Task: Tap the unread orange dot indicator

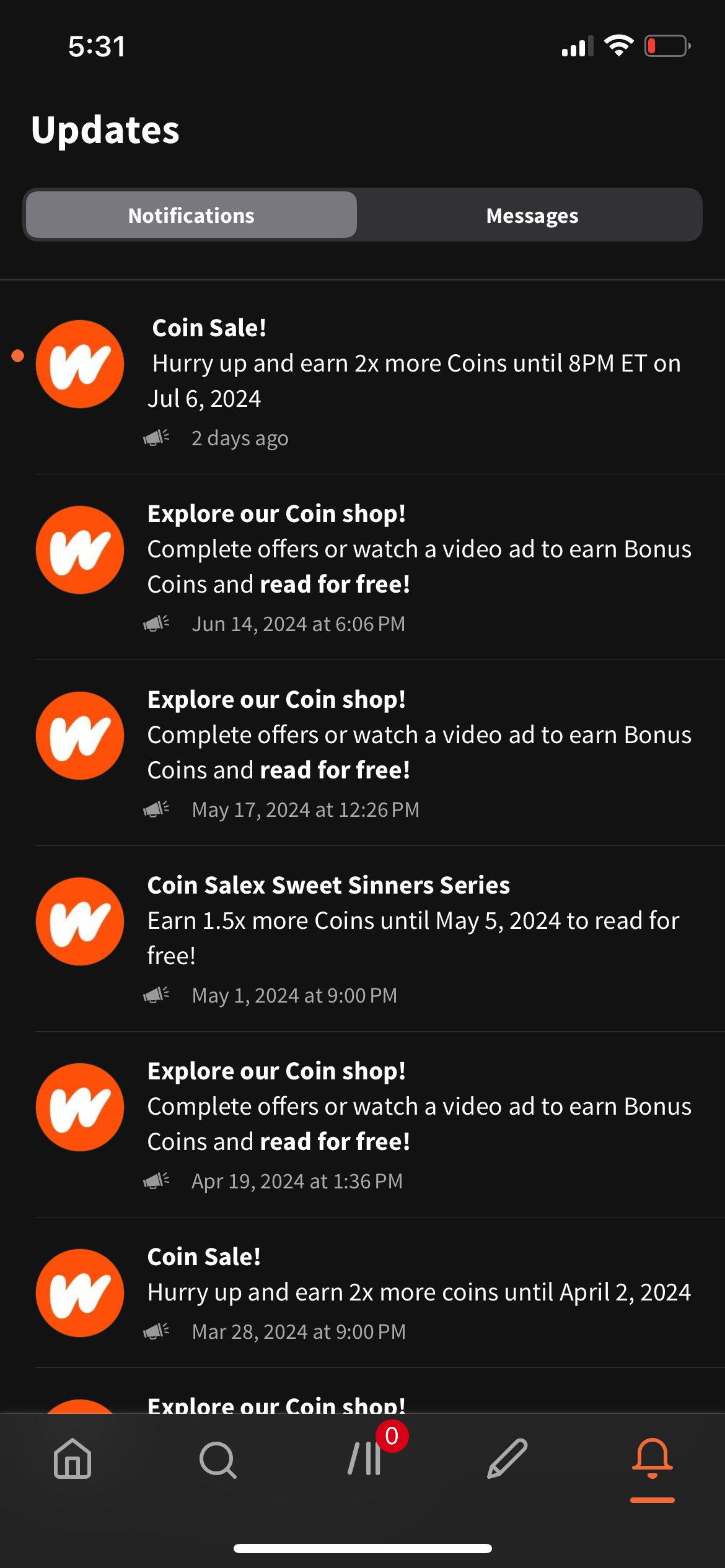Action: [17, 355]
